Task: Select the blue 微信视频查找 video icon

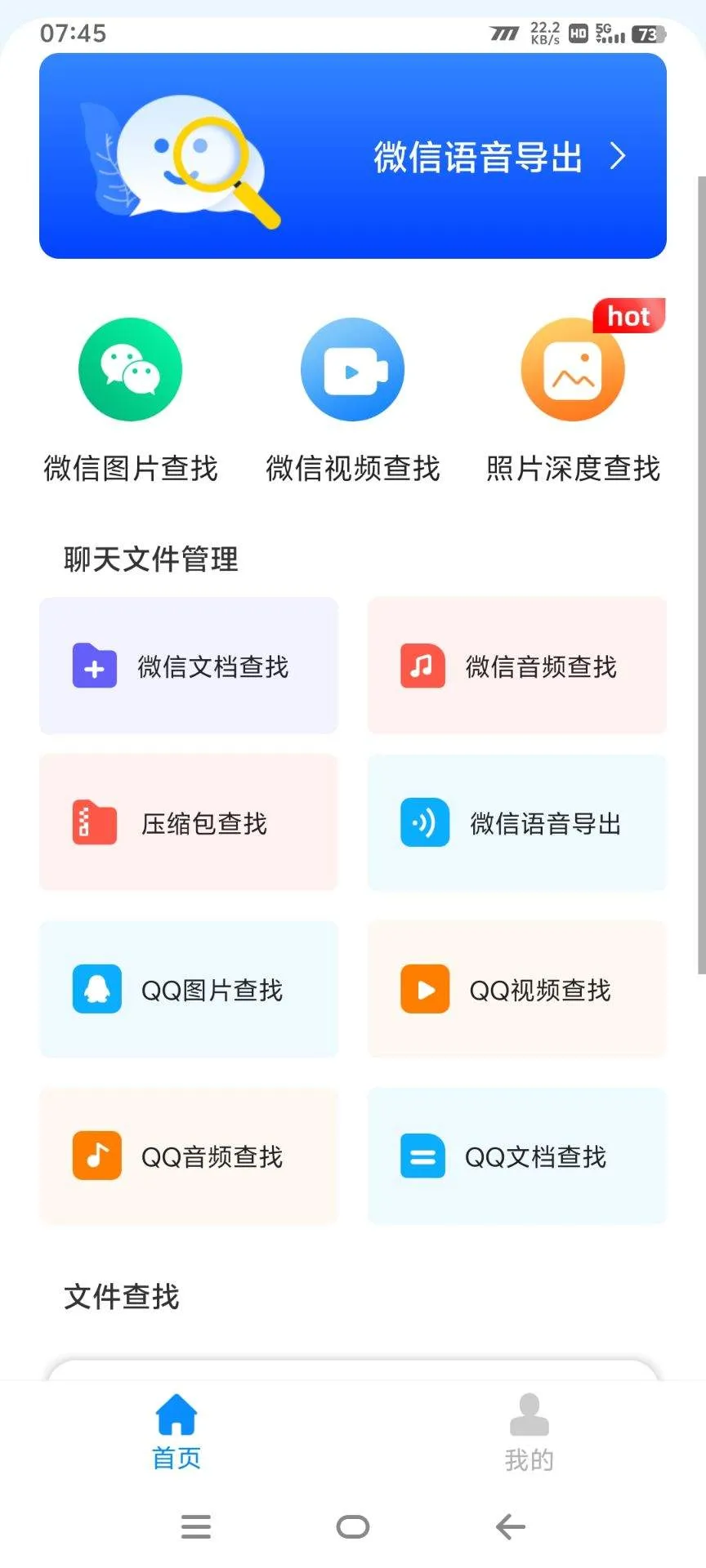Action: [x=352, y=368]
